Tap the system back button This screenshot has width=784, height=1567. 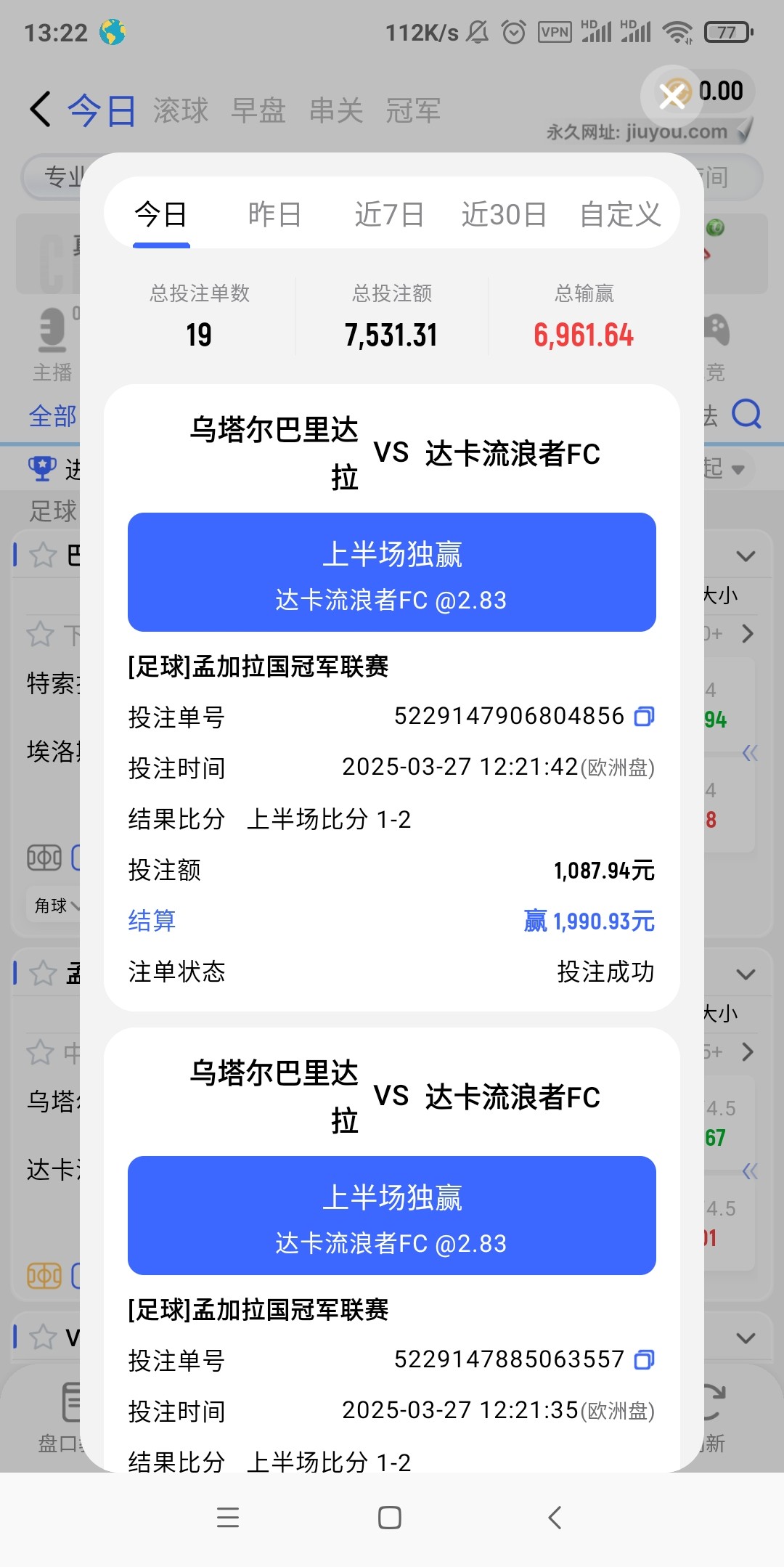[x=555, y=1518]
